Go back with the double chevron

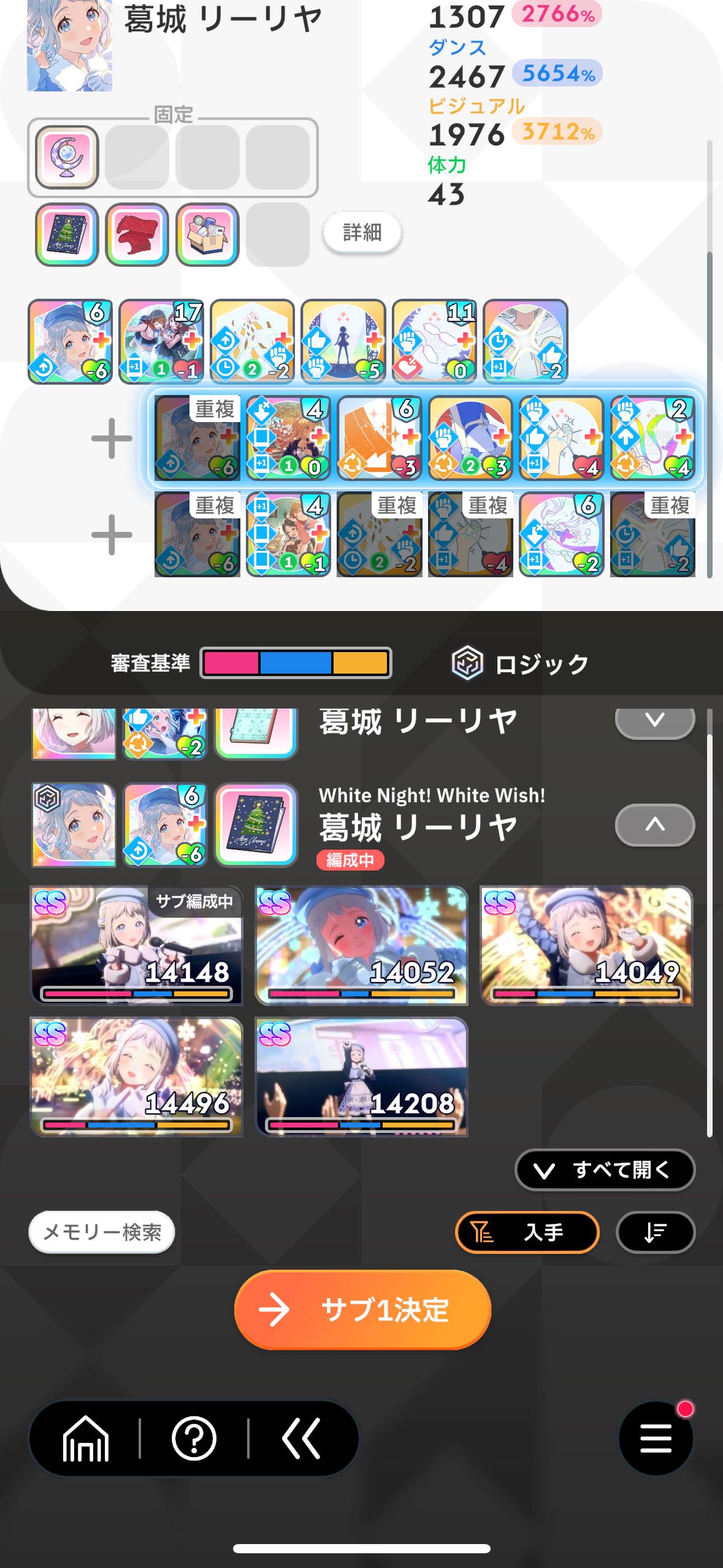(301, 1439)
